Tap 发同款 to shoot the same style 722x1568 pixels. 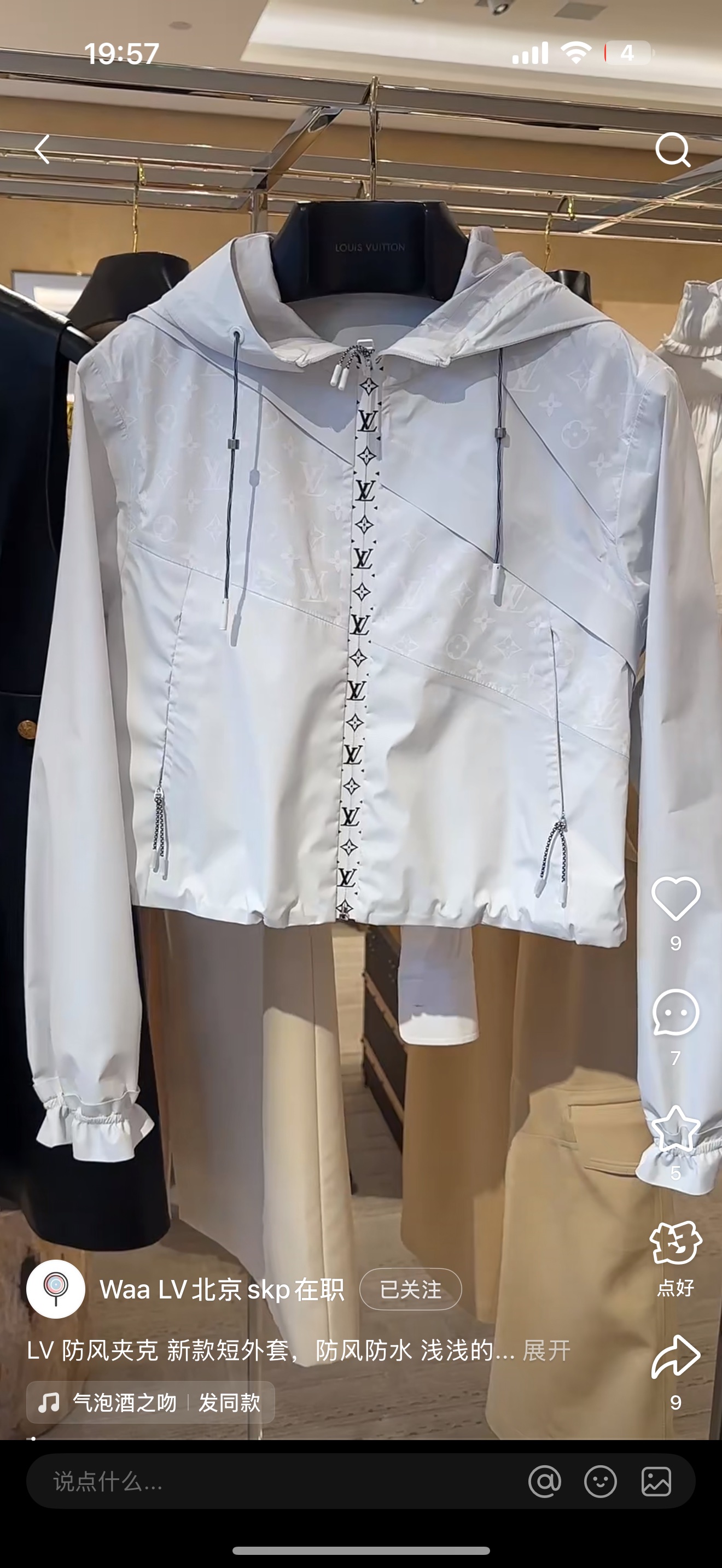click(230, 1402)
